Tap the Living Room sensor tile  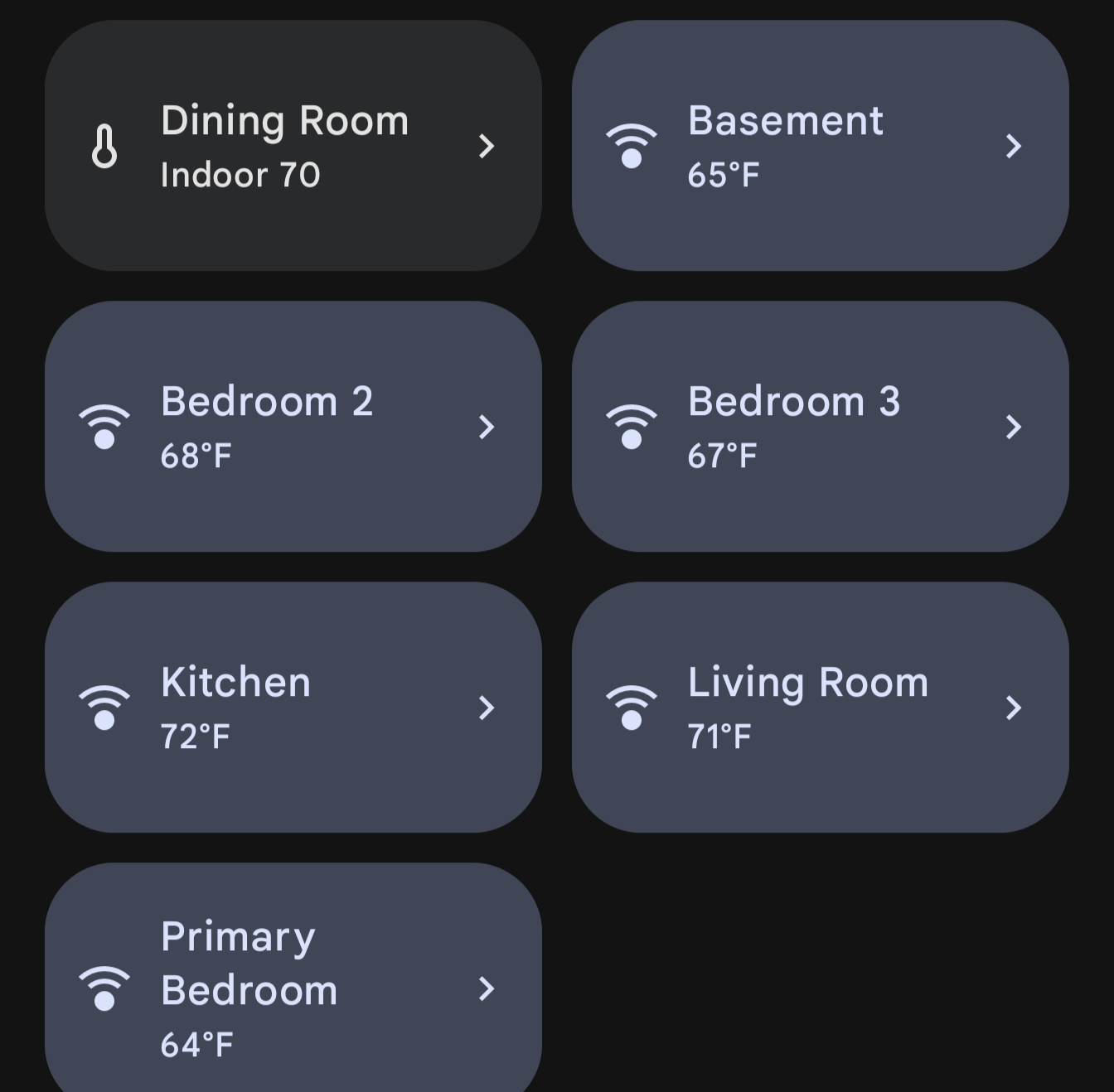tap(820, 708)
